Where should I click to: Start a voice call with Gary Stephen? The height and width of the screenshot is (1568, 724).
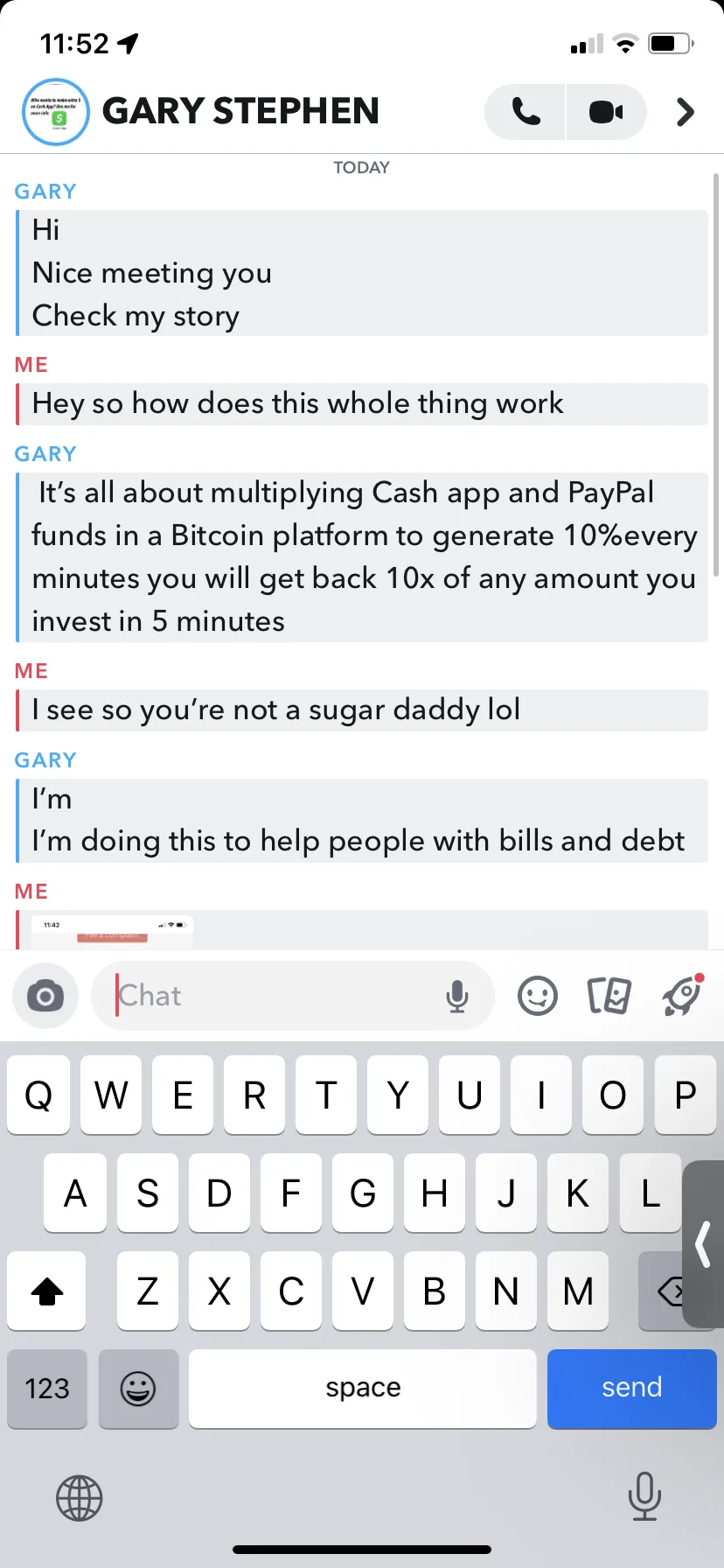click(x=526, y=112)
